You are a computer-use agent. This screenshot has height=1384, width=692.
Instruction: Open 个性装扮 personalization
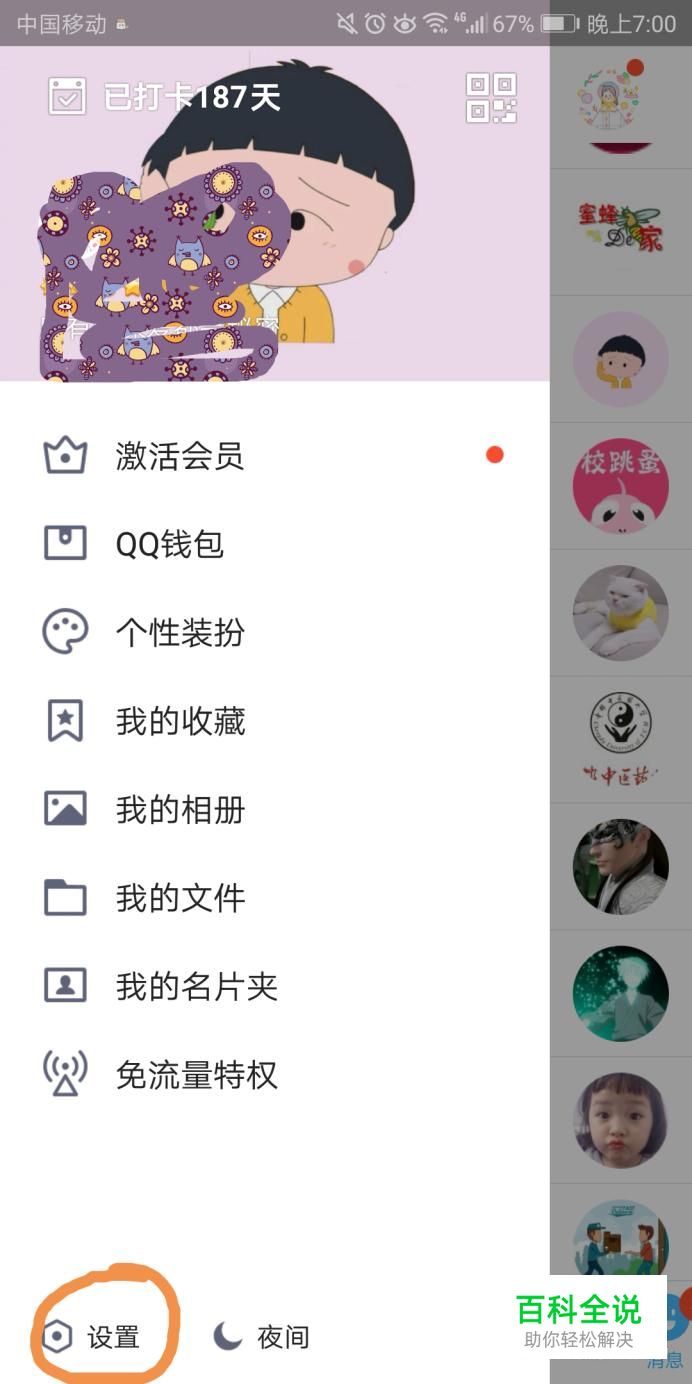[179, 633]
